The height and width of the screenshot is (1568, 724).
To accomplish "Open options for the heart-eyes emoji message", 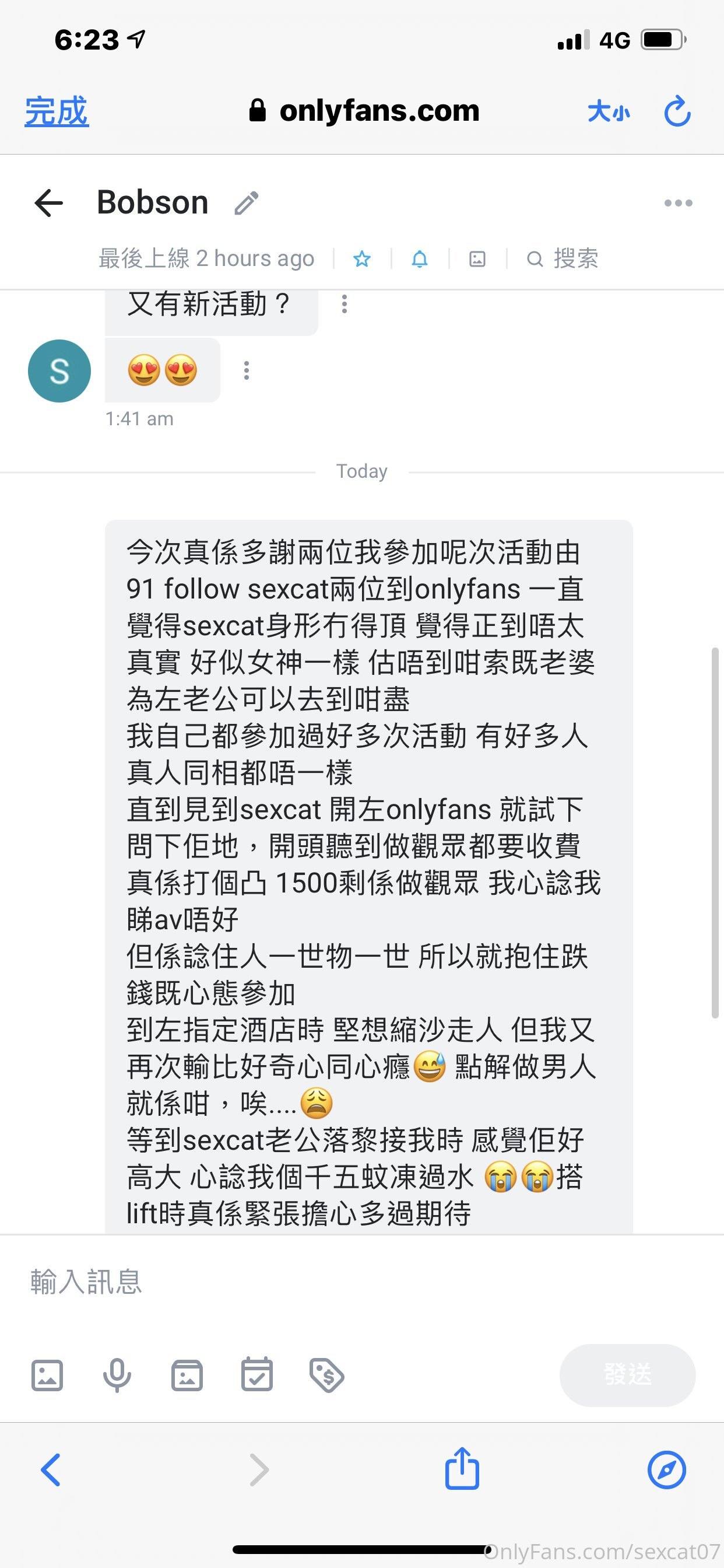I will (x=247, y=370).
